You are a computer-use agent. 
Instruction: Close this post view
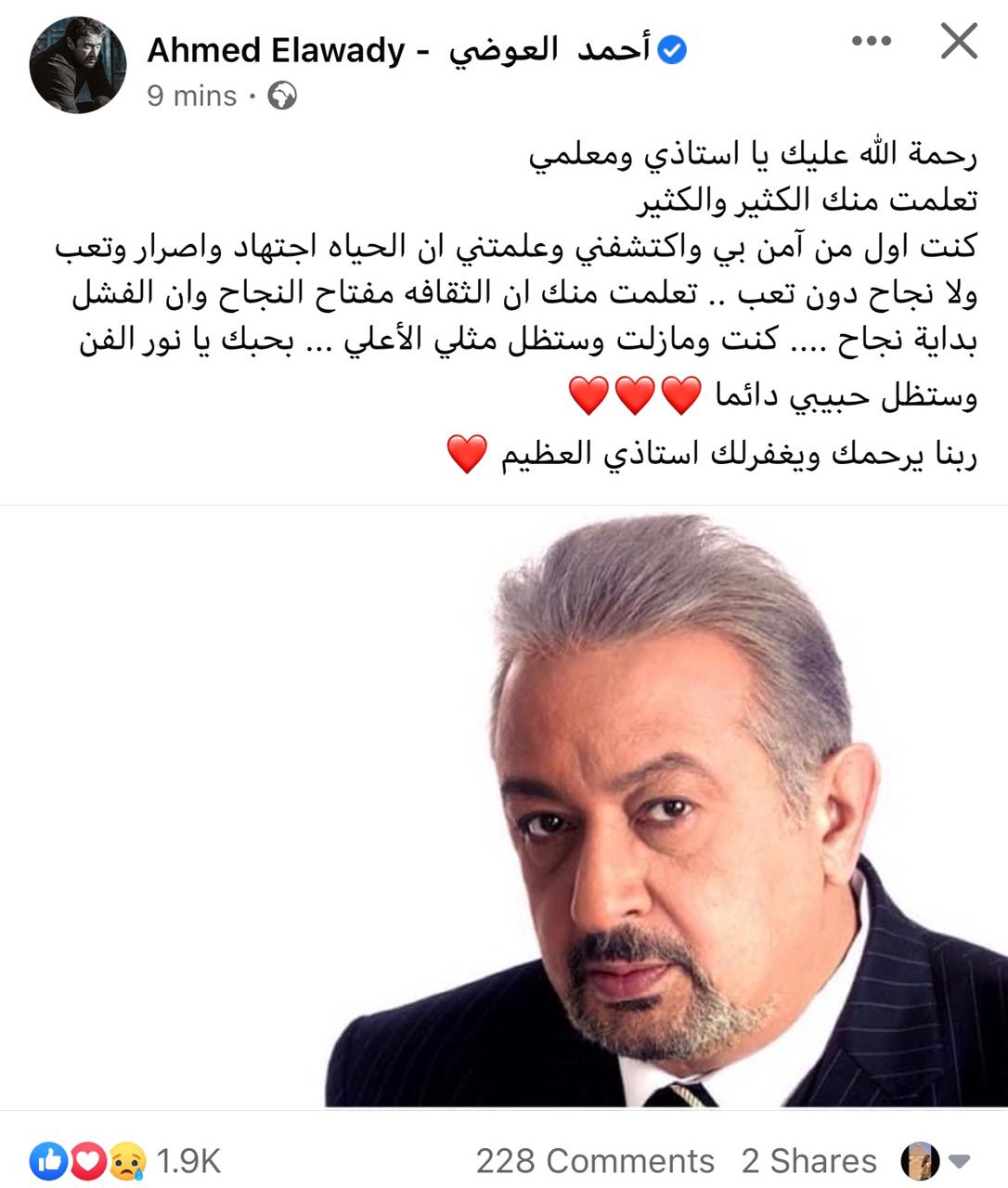point(959,42)
